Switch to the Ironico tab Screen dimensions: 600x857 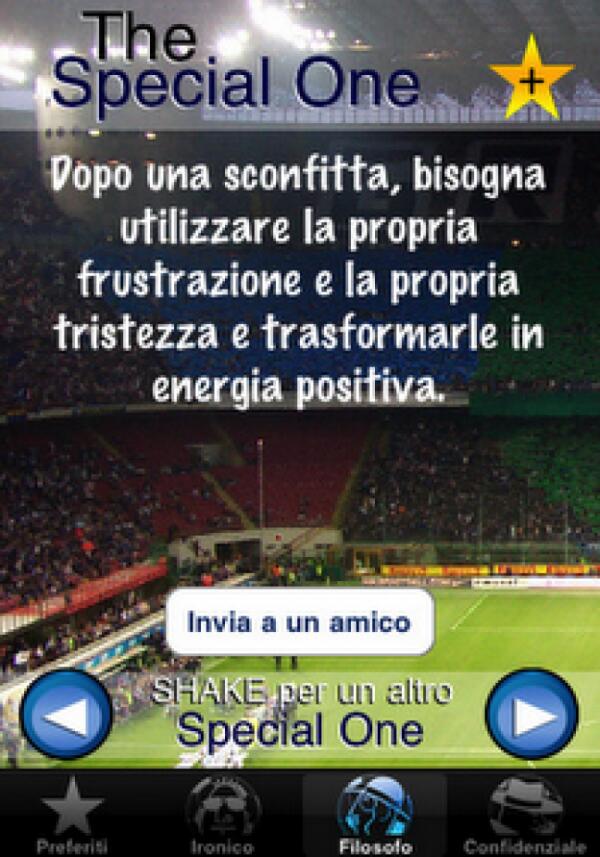(x=224, y=814)
